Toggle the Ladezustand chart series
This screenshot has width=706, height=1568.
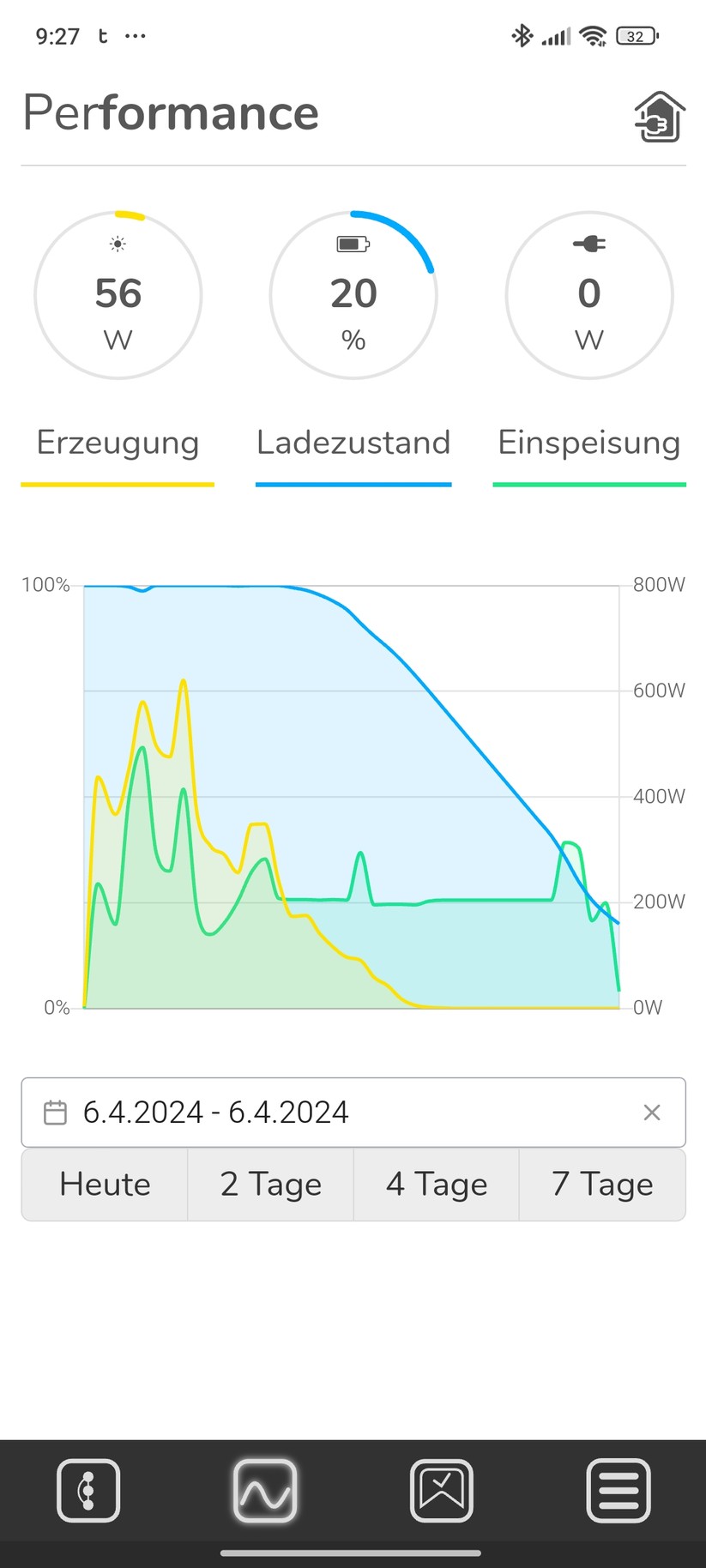[353, 443]
